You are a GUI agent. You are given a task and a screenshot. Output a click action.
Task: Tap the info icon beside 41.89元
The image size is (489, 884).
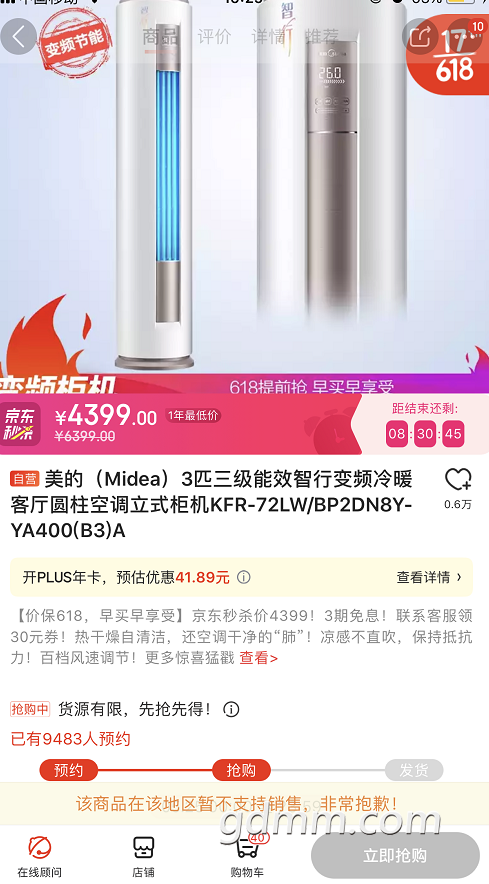[x=244, y=577]
